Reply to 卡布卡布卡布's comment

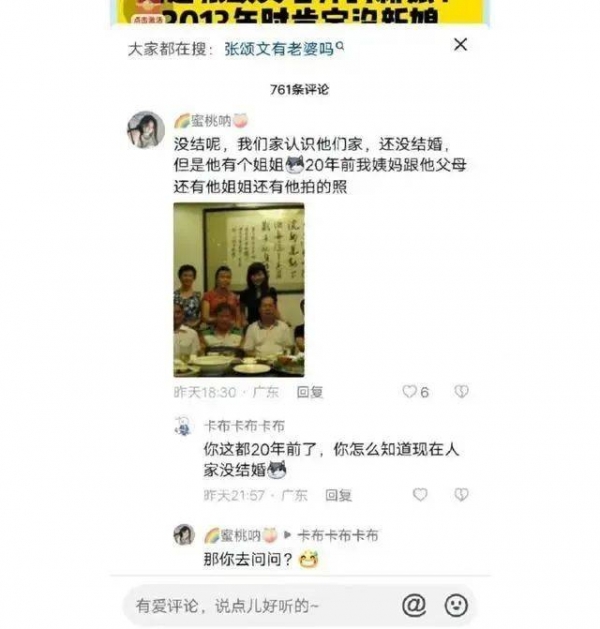(338, 495)
